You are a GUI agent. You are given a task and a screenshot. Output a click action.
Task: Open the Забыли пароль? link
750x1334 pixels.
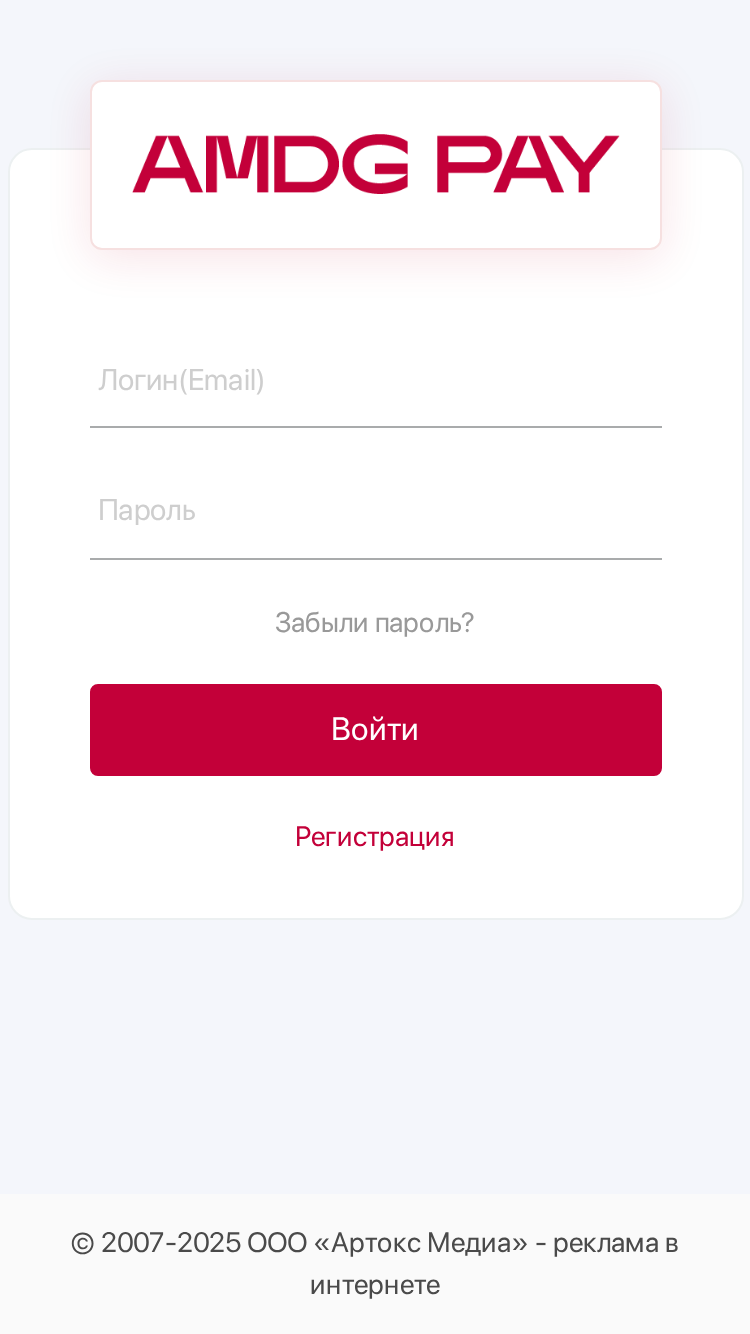tap(375, 623)
